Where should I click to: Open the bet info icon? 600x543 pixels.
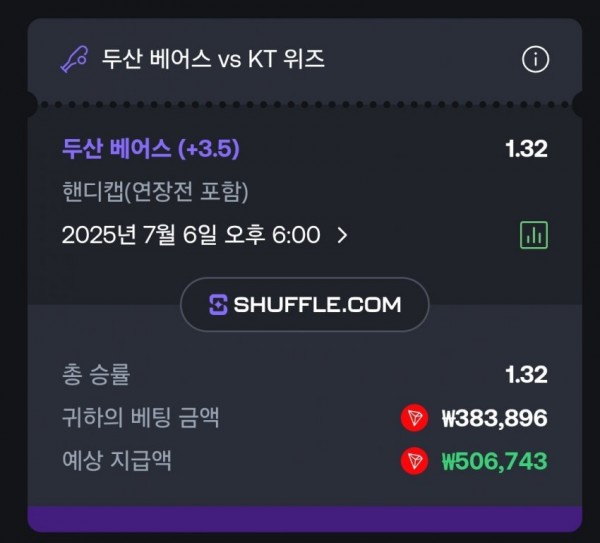click(535, 59)
